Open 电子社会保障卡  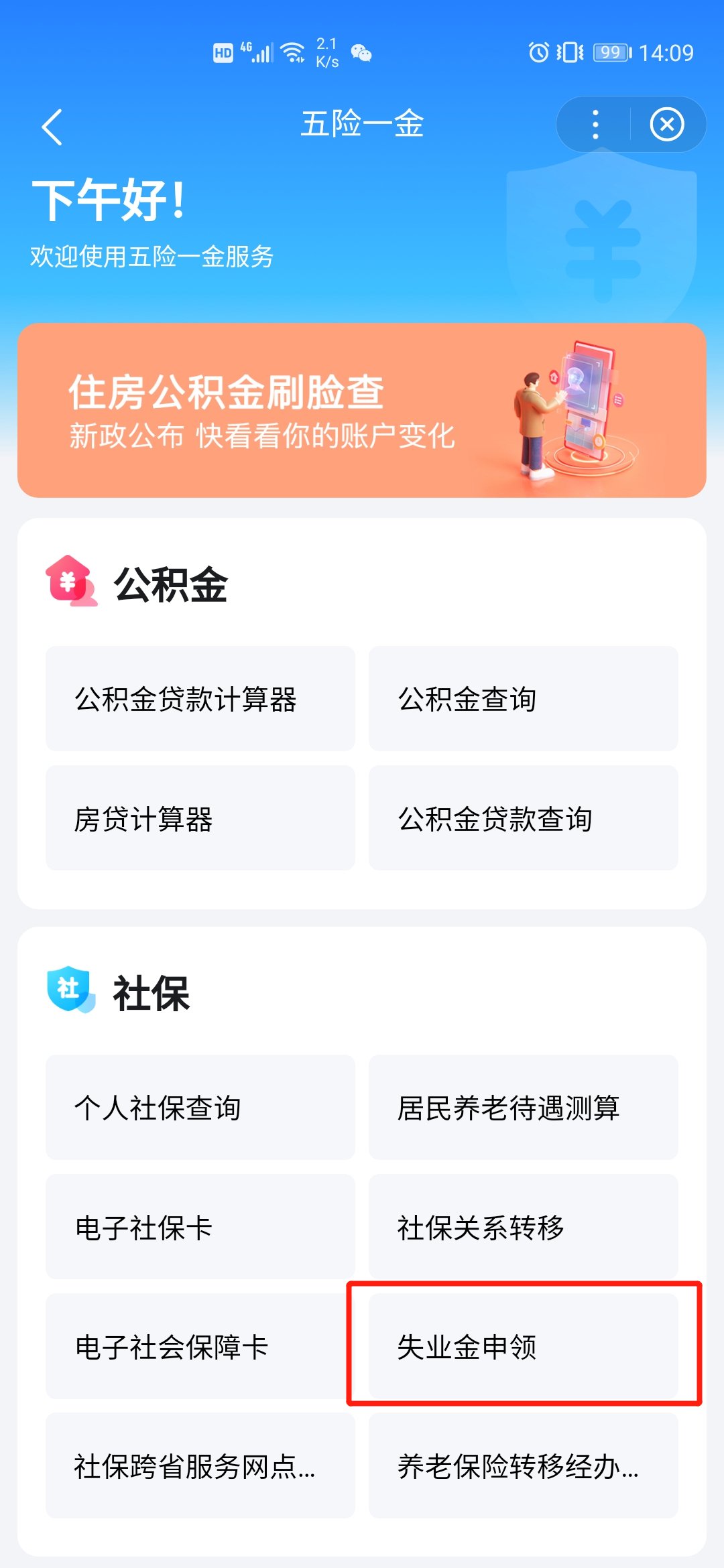click(x=200, y=1346)
